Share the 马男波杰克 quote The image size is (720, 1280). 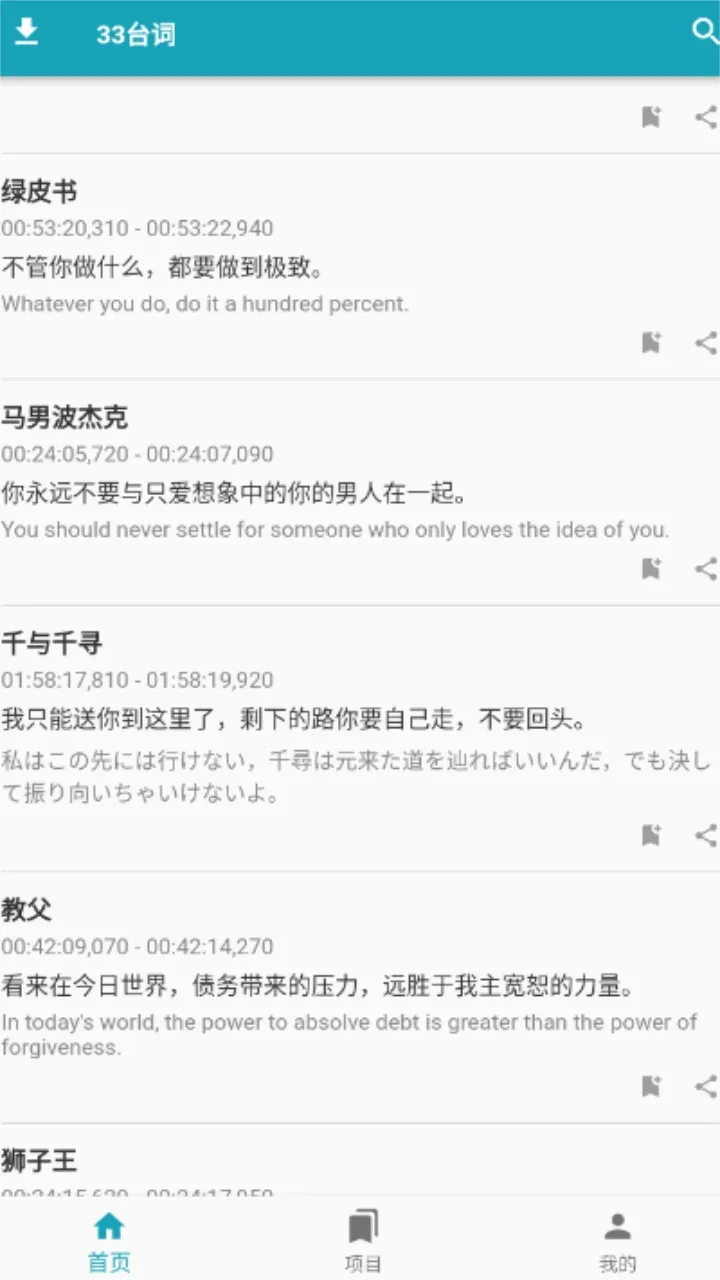click(x=706, y=569)
